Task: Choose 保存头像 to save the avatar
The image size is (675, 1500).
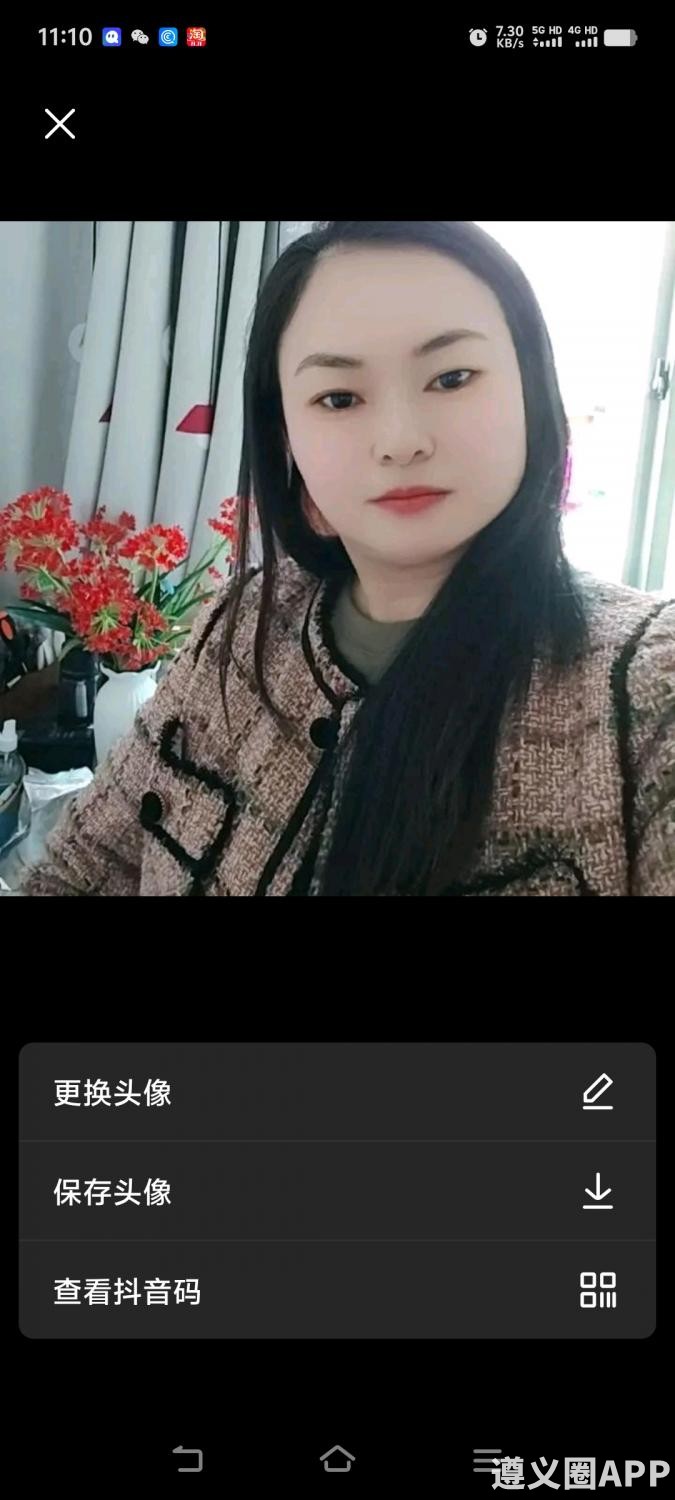Action: [x=337, y=1191]
